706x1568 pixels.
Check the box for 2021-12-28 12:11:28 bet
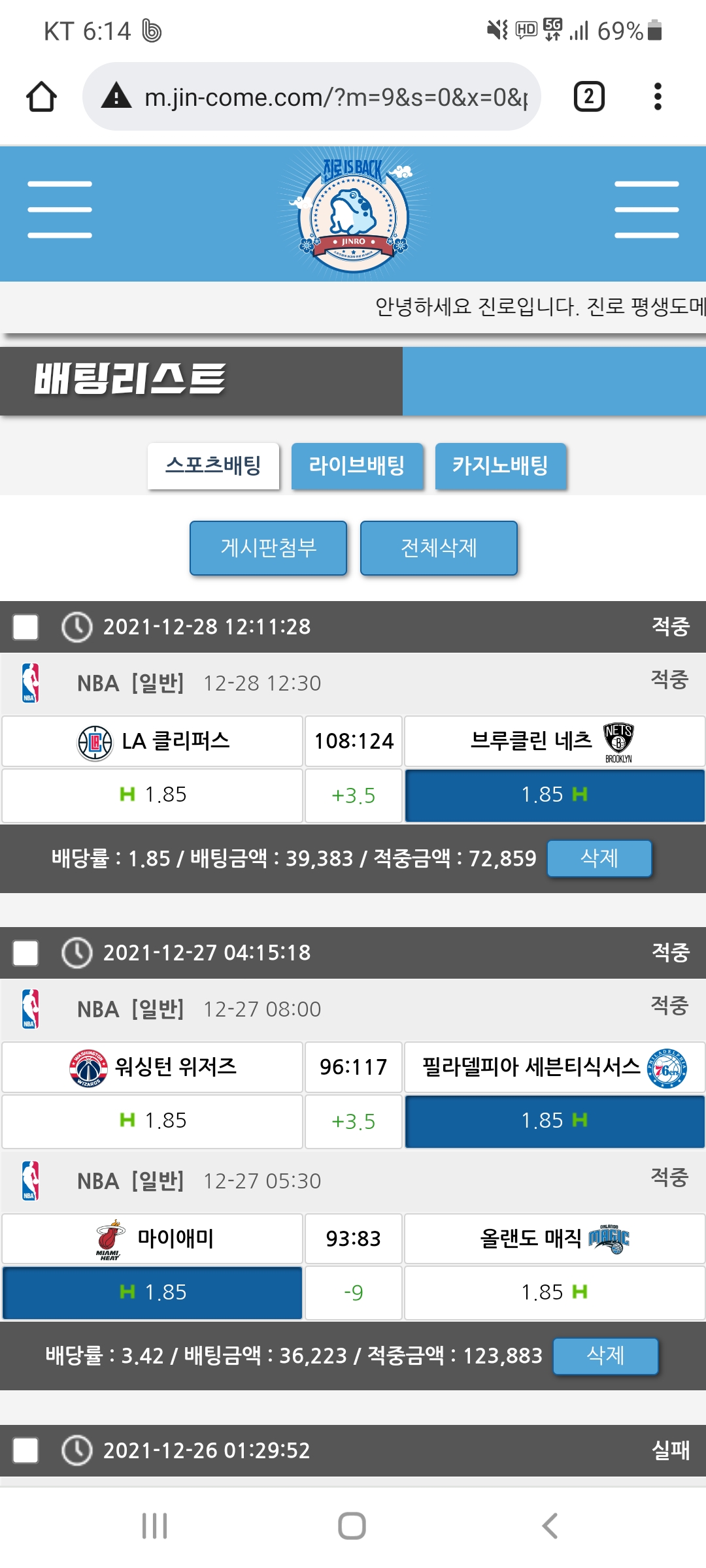click(25, 627)
